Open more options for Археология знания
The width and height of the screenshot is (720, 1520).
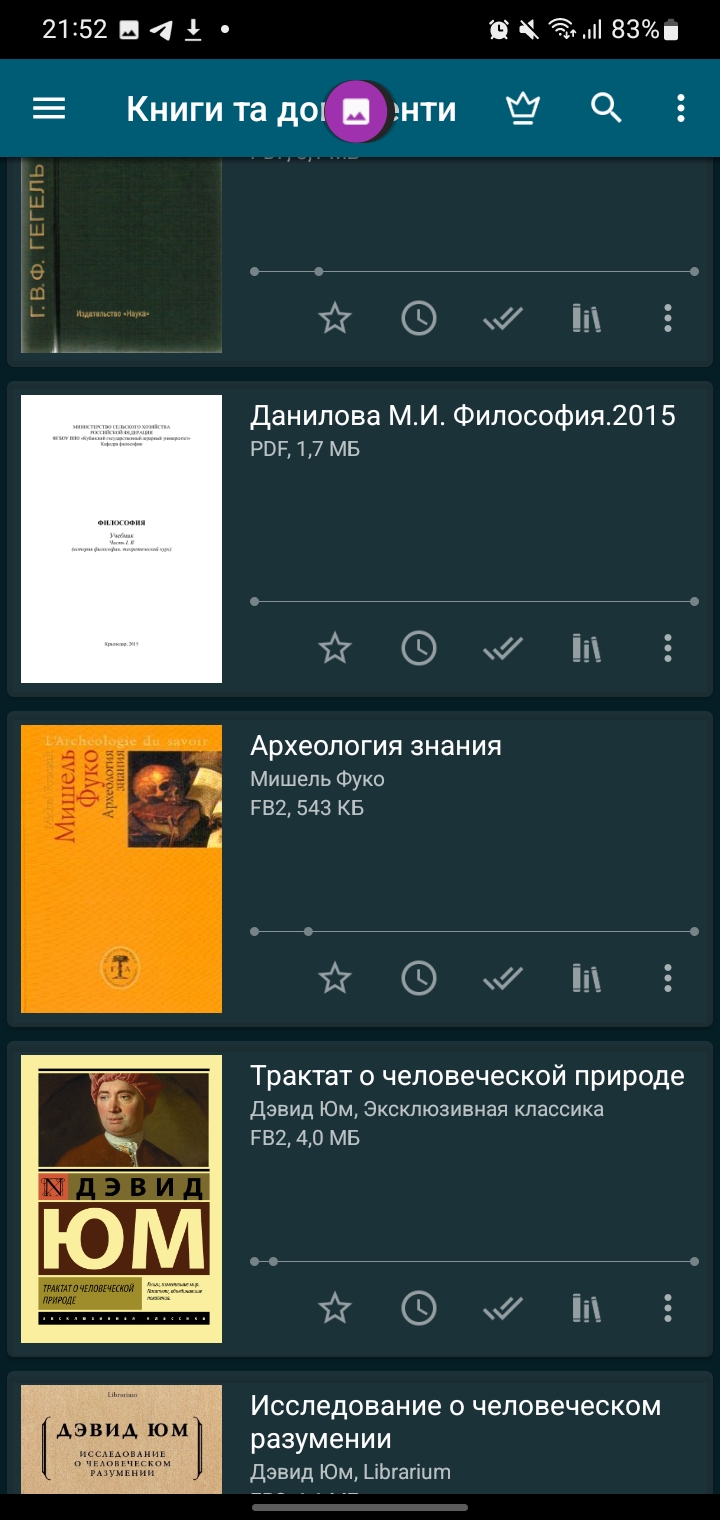click(668, 978)
